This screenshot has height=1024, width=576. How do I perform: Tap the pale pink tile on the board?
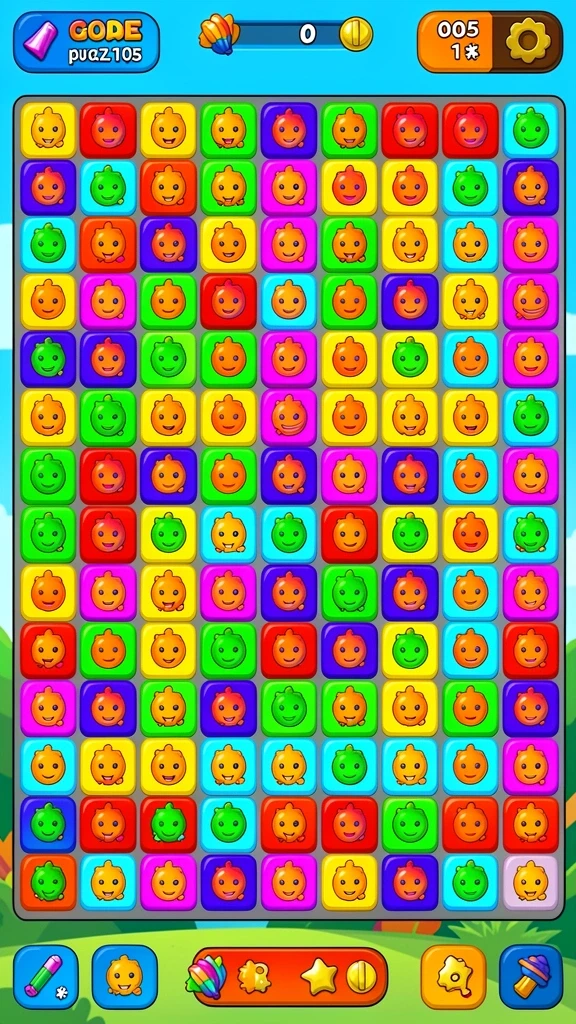530,882
